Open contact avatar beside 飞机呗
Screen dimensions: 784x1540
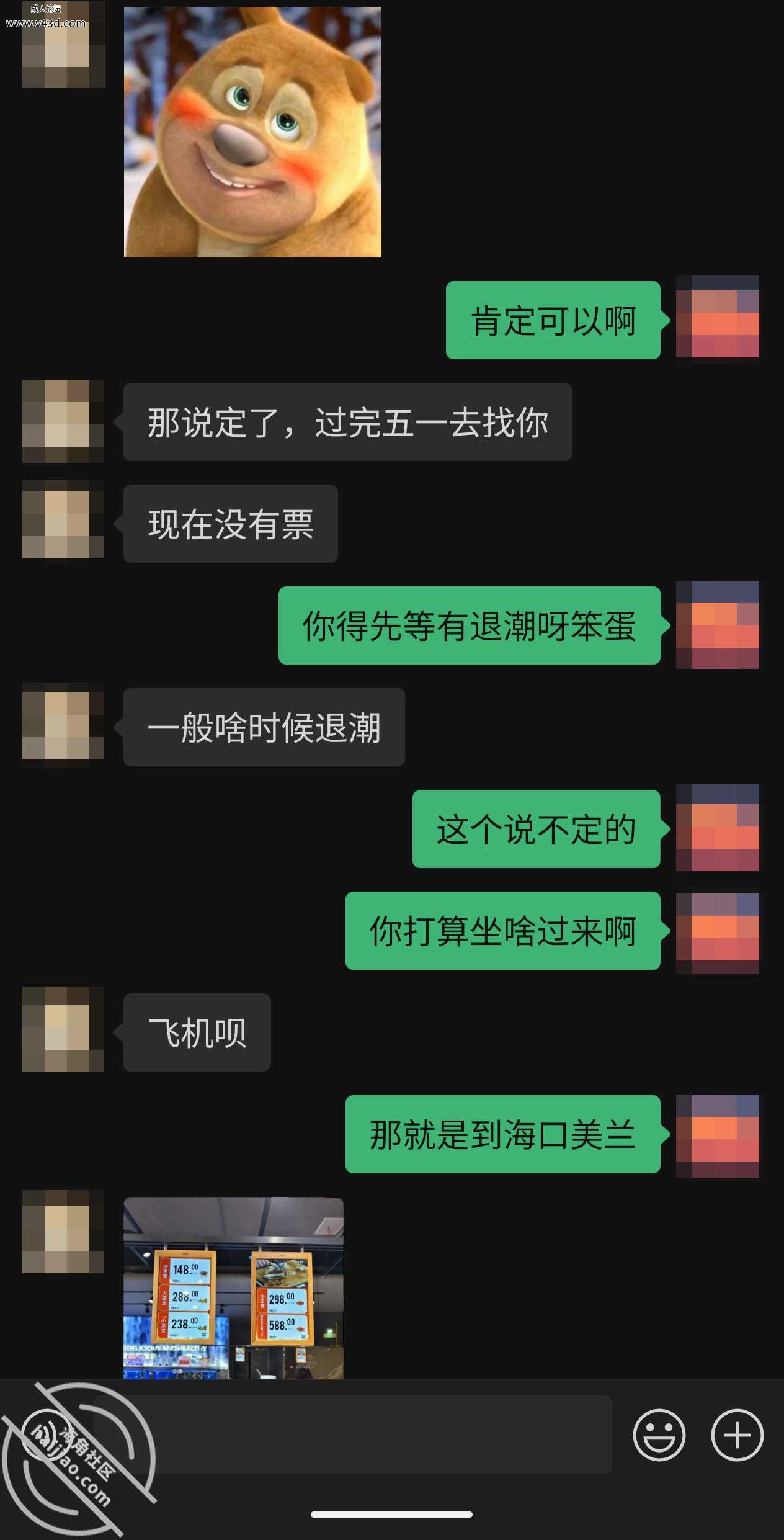tap(63, 1029)
